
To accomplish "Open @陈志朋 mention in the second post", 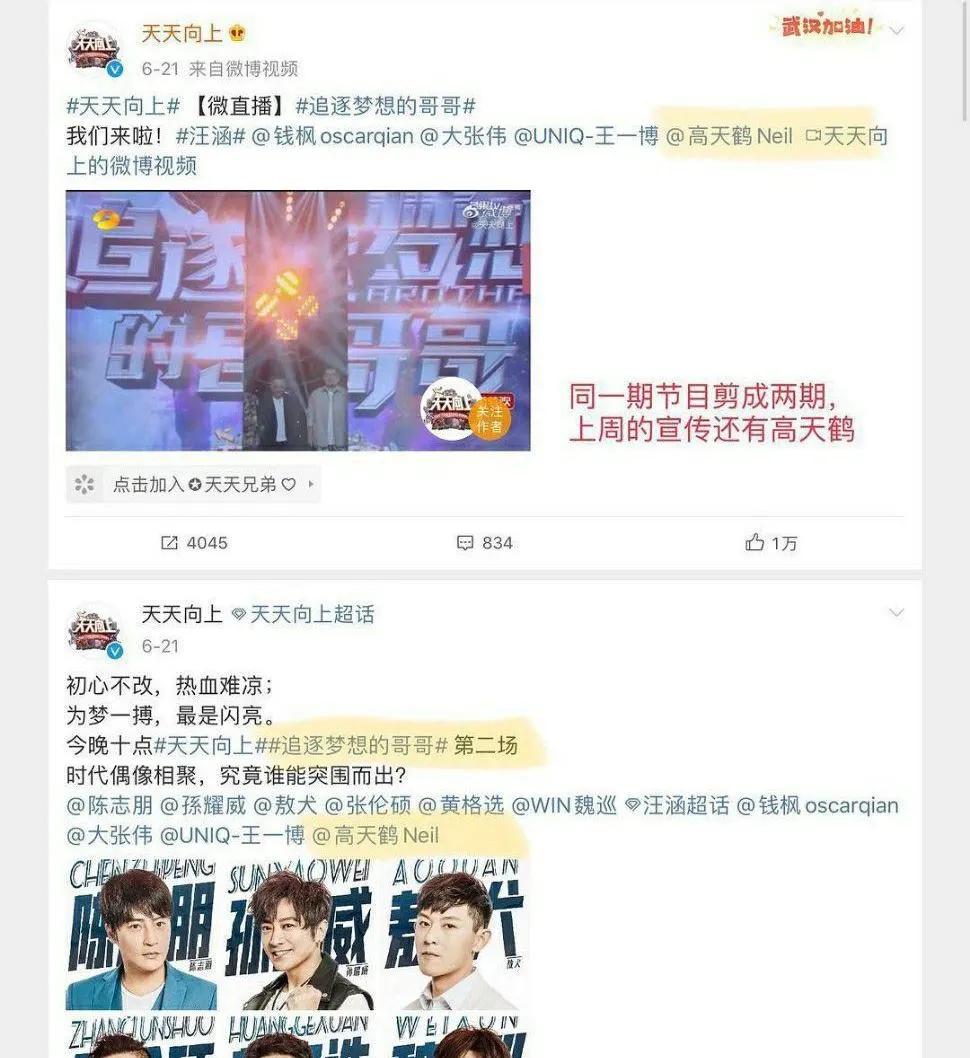I will [x=108, y=806].
